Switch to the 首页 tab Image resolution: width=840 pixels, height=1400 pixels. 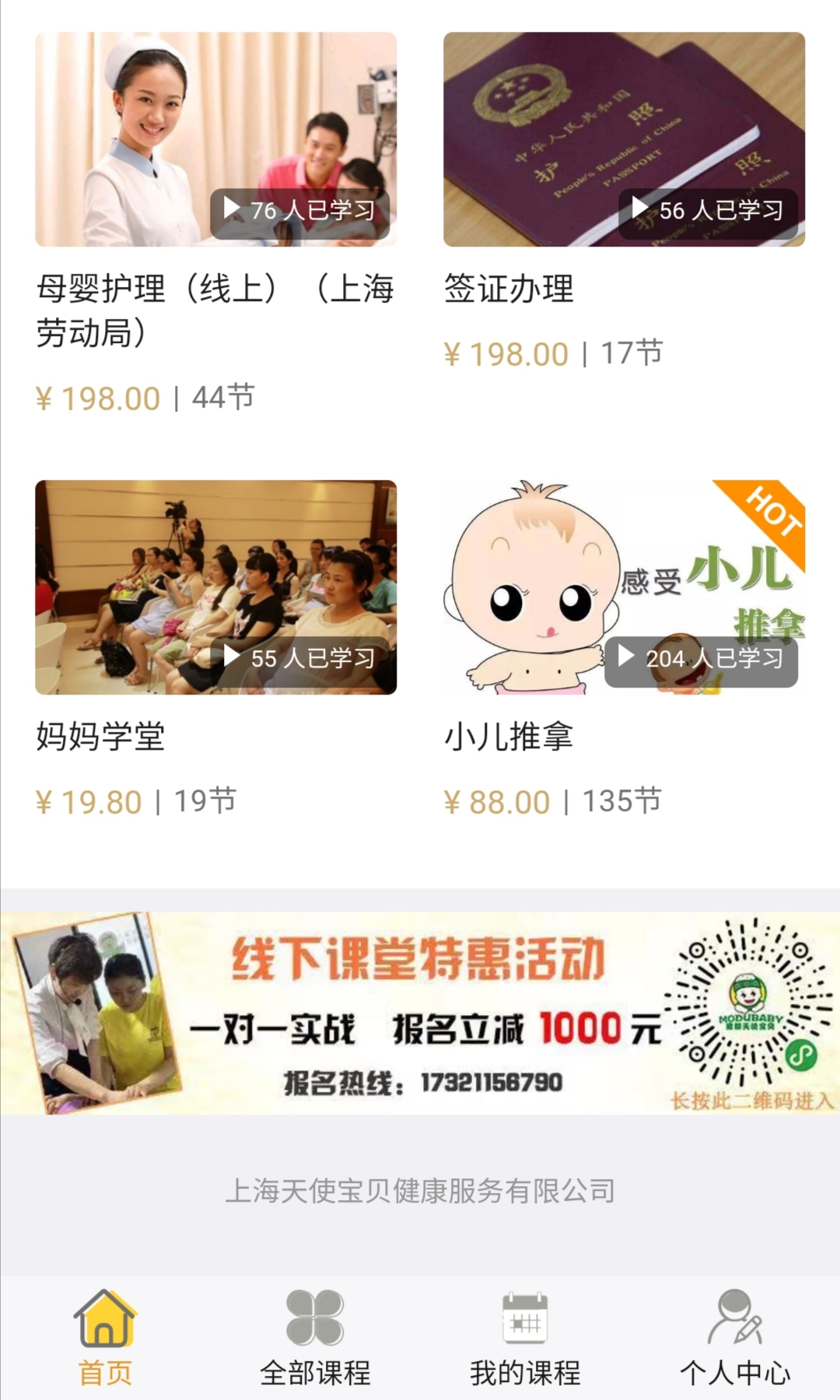(x=105, y=1338)
